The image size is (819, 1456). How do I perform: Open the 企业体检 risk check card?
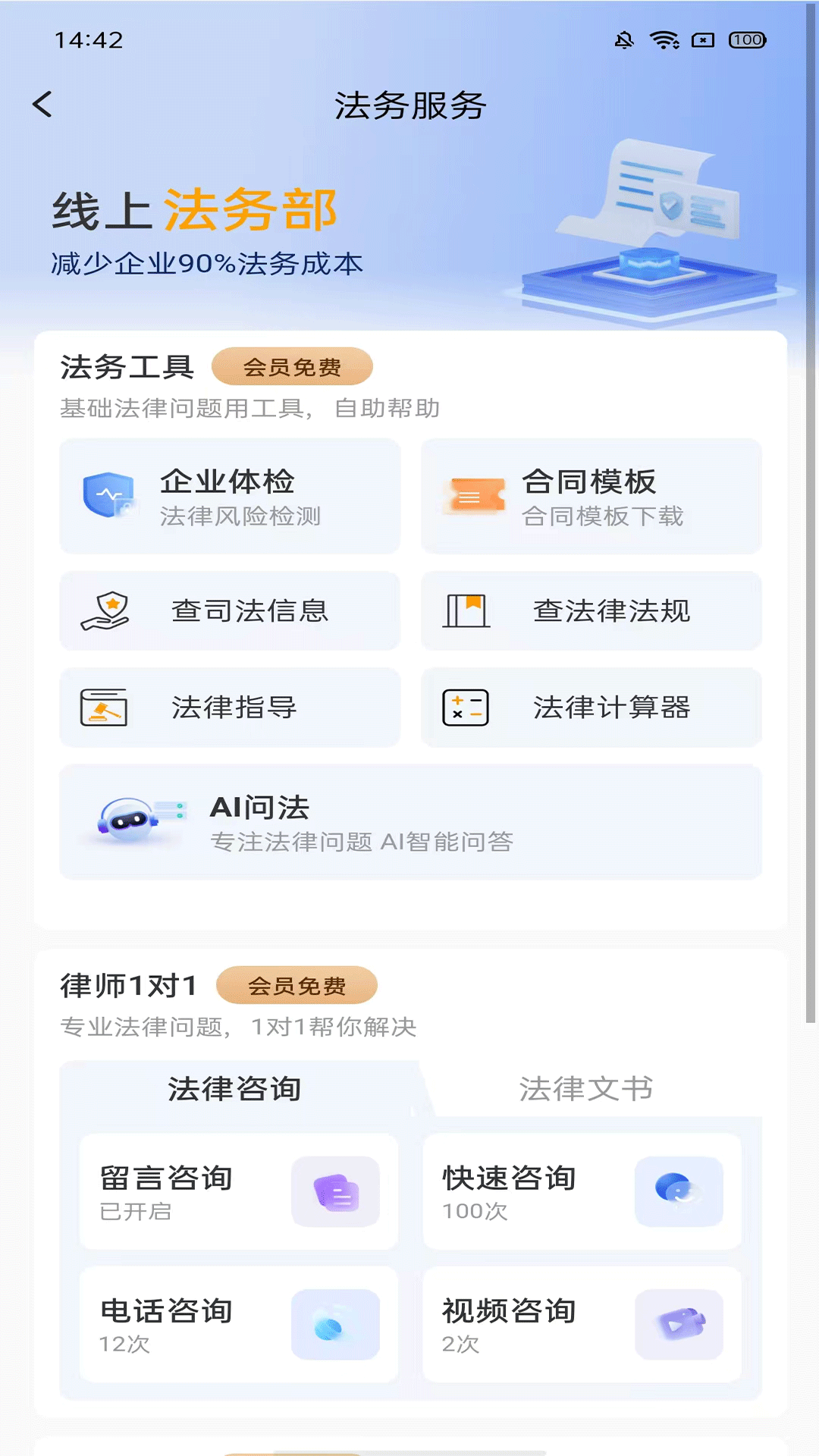(x=230, y=496)
